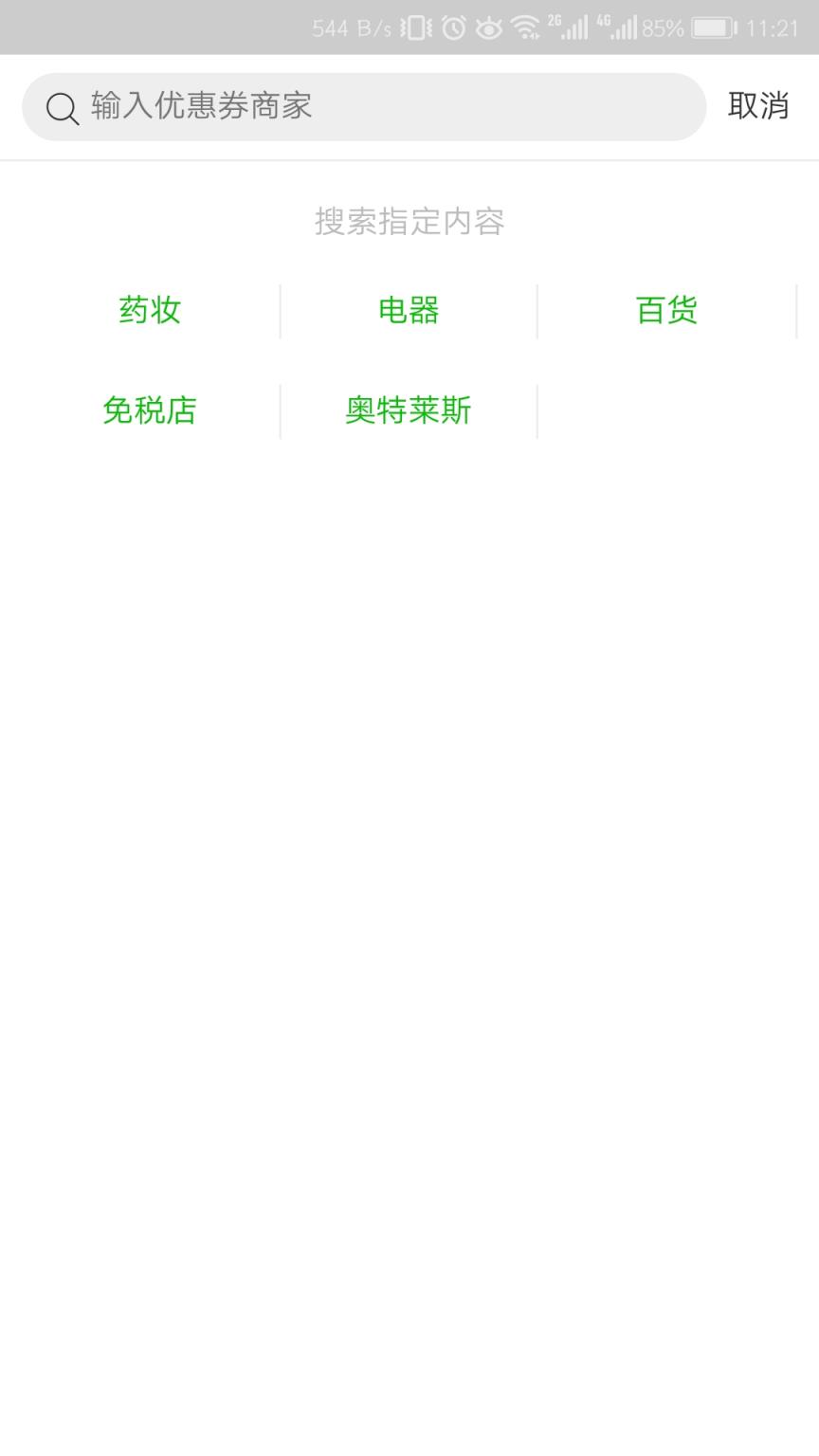The image size is (819, 1456).
Task: Tap the eye-protection mode status icon
Action: 487,27
